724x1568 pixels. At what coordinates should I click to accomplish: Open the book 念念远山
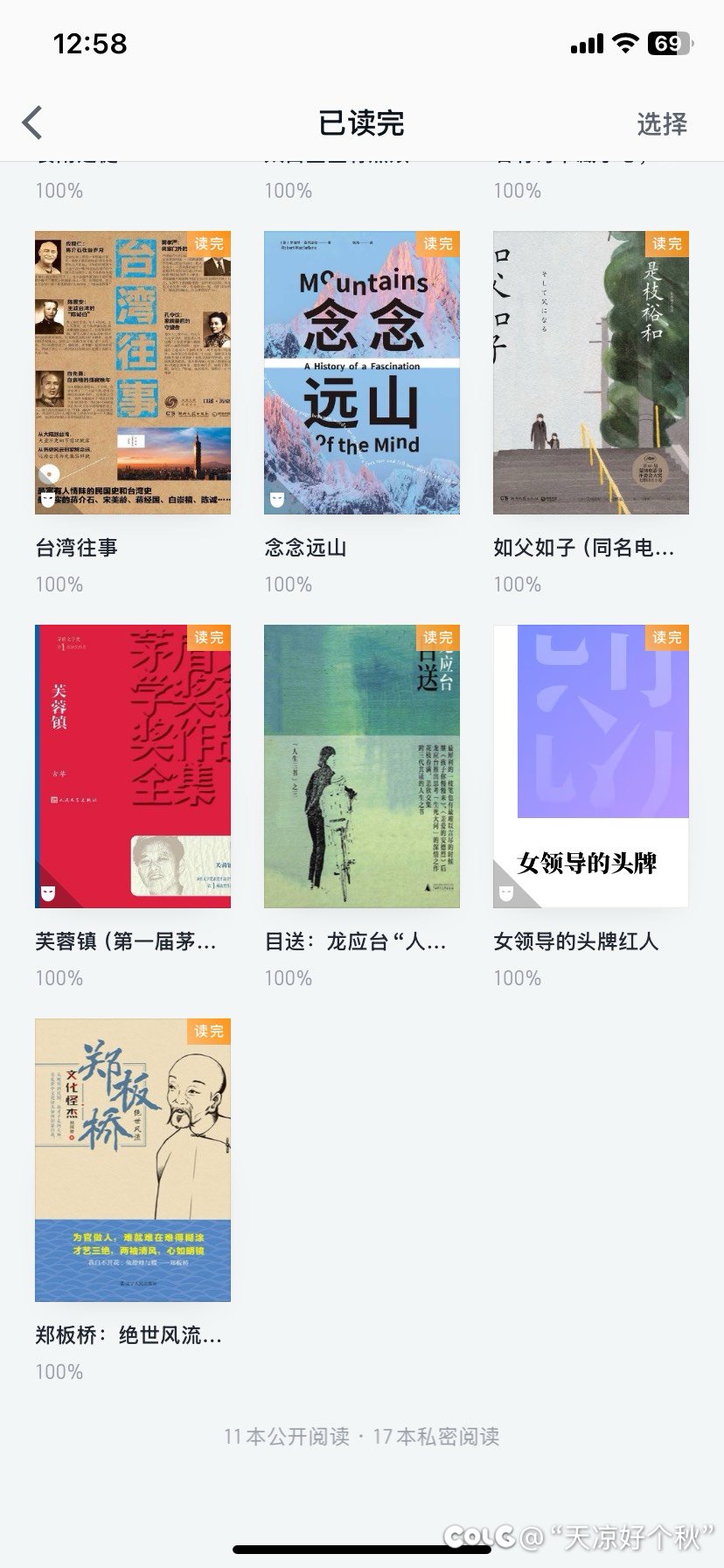pyautogui.click(x=362, y=373)
